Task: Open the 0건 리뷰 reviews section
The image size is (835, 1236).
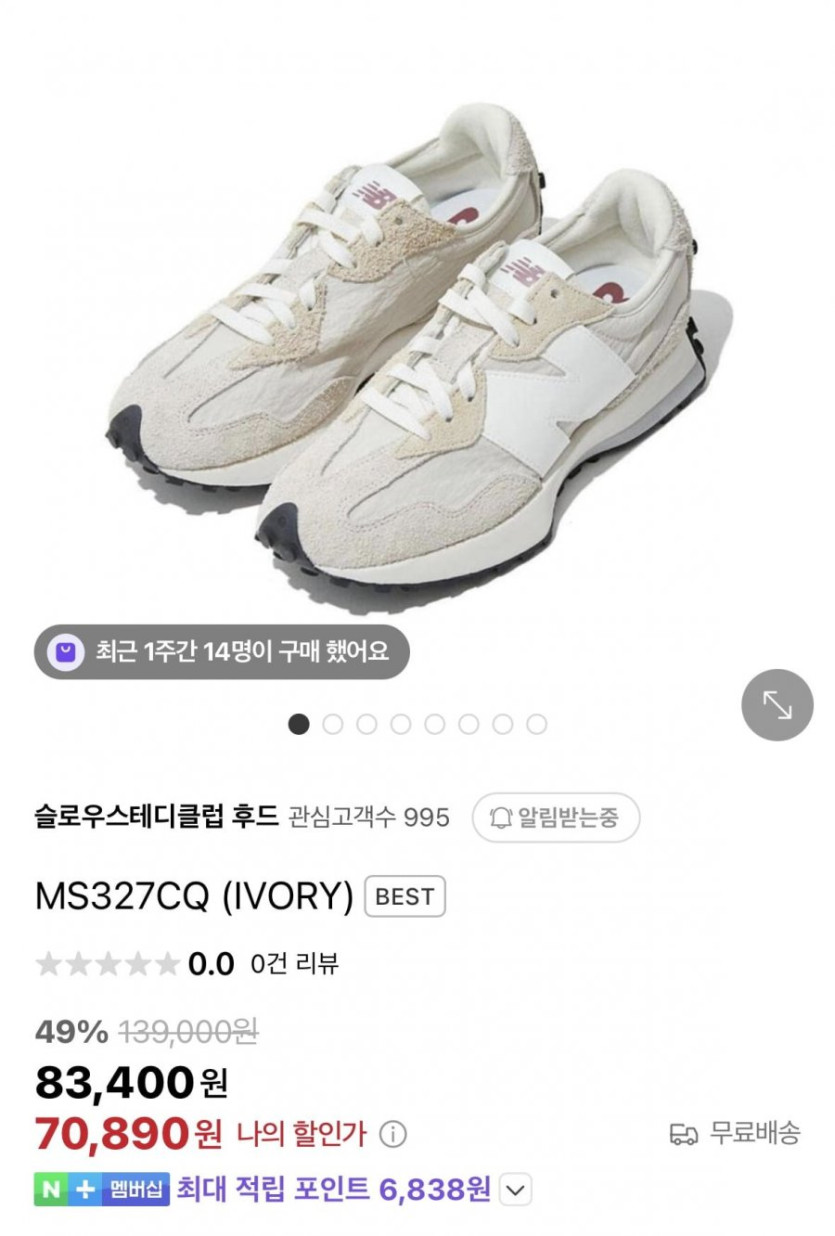Action: coord(294,963)
